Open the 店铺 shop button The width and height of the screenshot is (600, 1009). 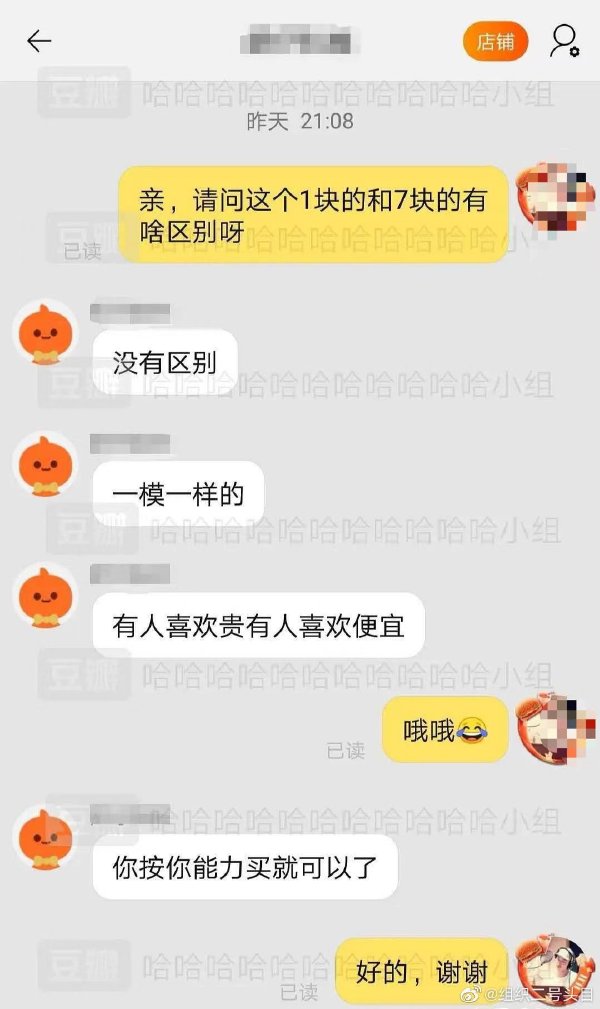tap(495, 41)
